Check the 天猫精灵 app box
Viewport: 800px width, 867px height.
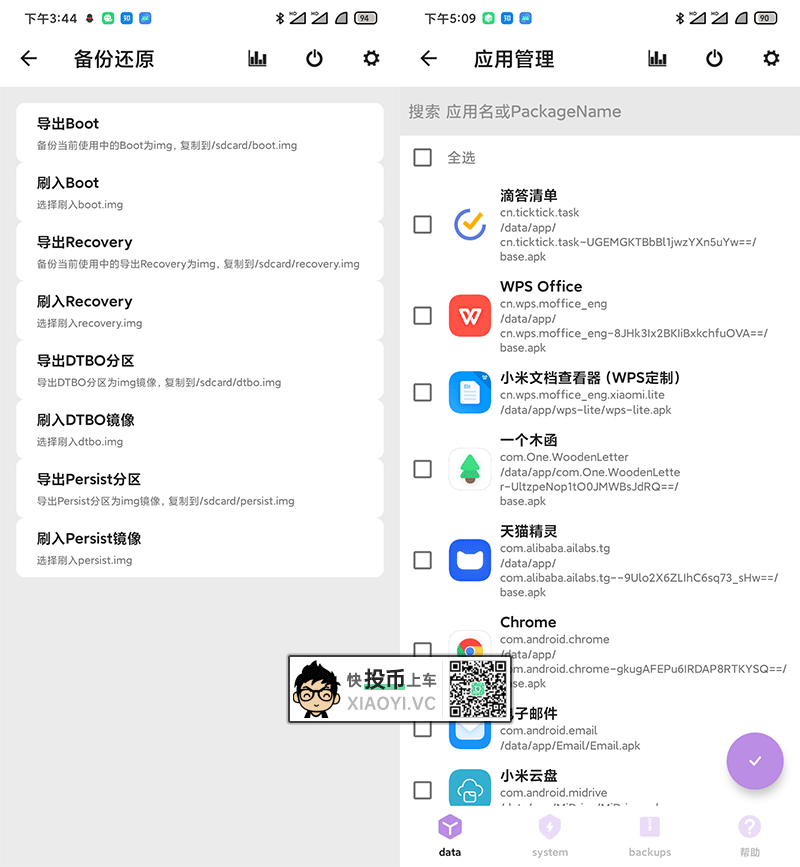coord(423,560)
